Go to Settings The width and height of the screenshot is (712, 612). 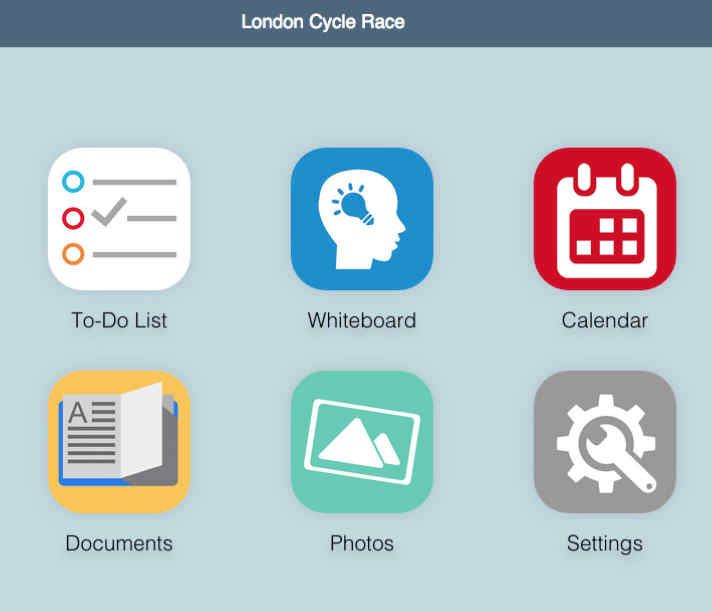(x=604, y=442)
